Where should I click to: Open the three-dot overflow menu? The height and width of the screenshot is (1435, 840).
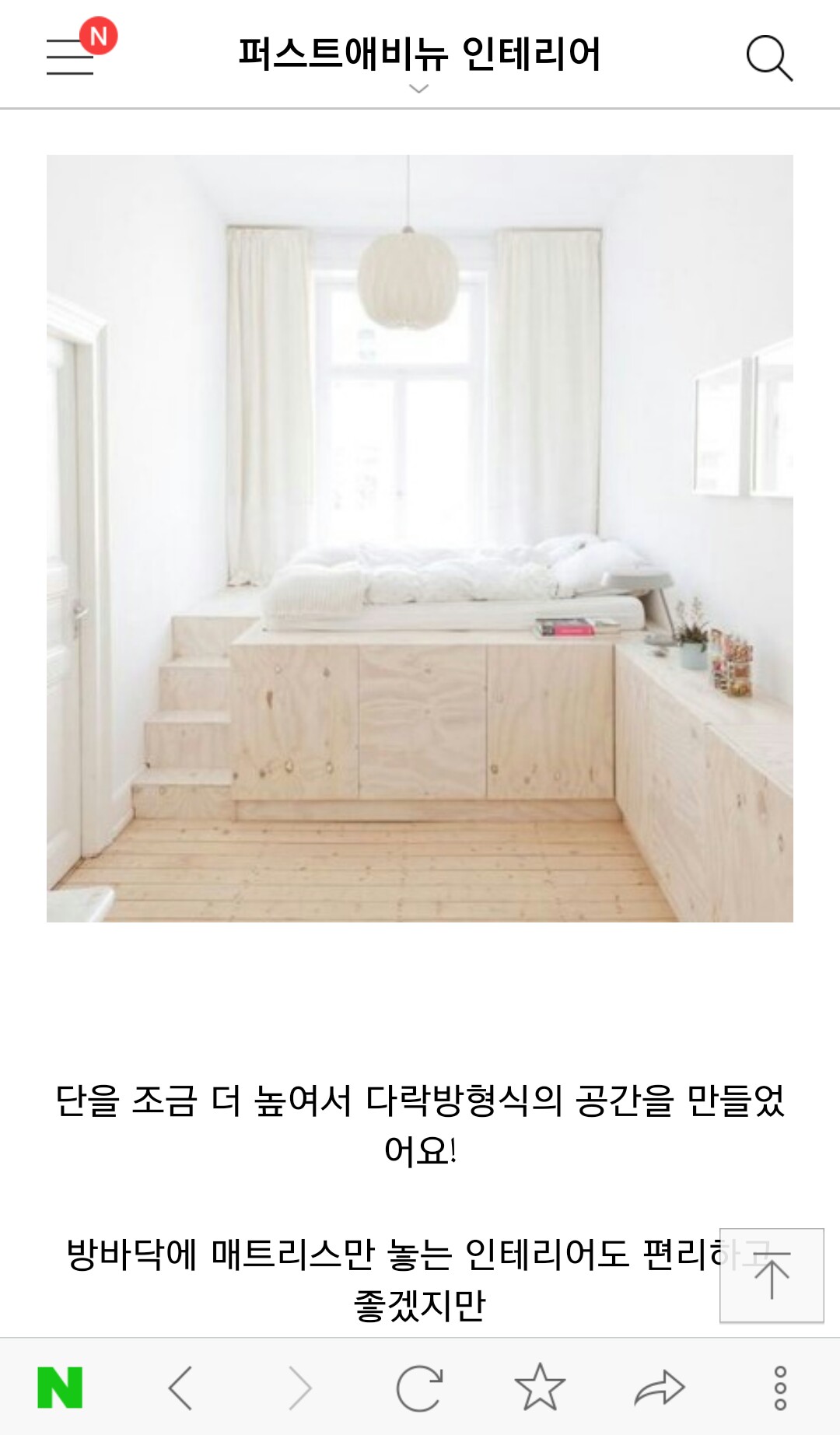point(780,1388)
